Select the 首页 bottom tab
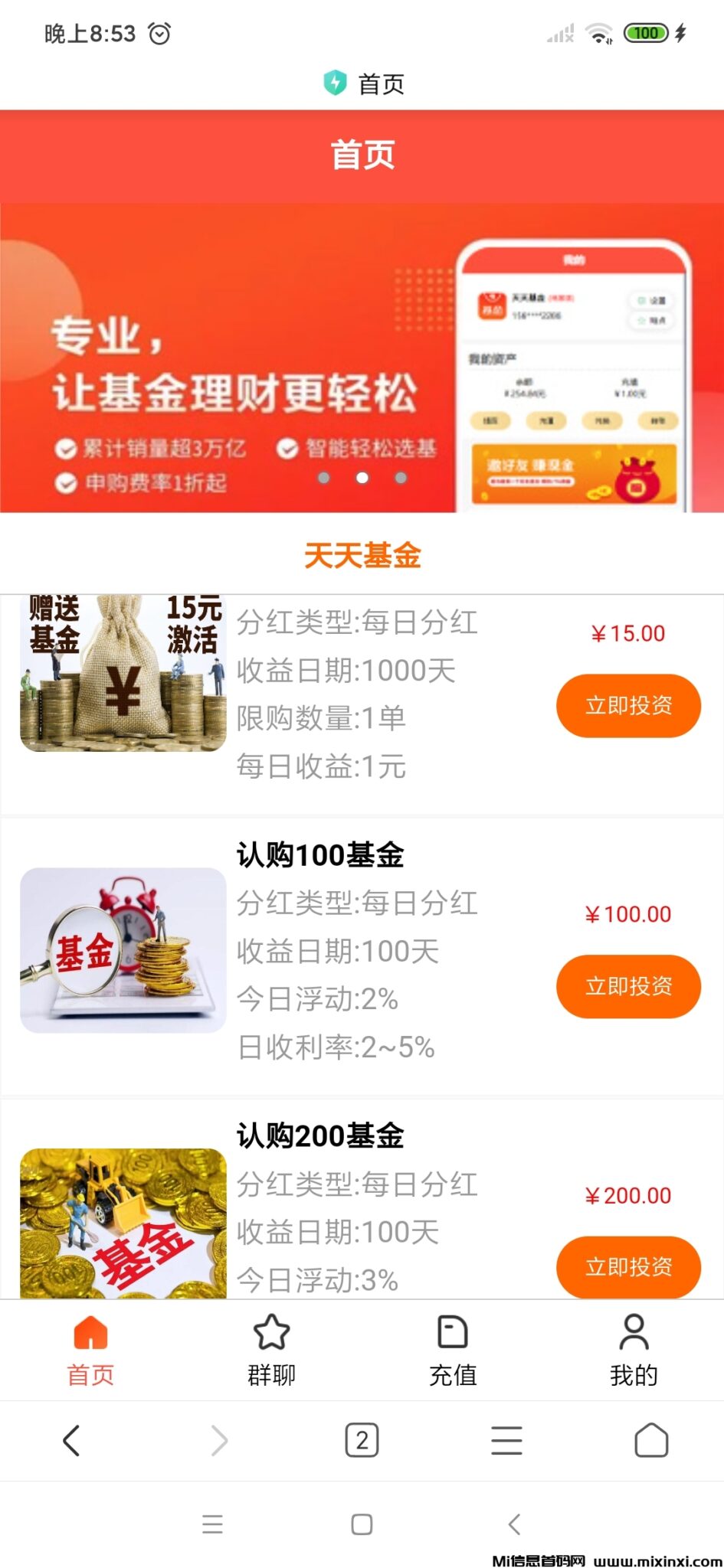Image resolution: width=724 pixels, height=1568 pixels. pyautogui.click(x=90, y=1350)
